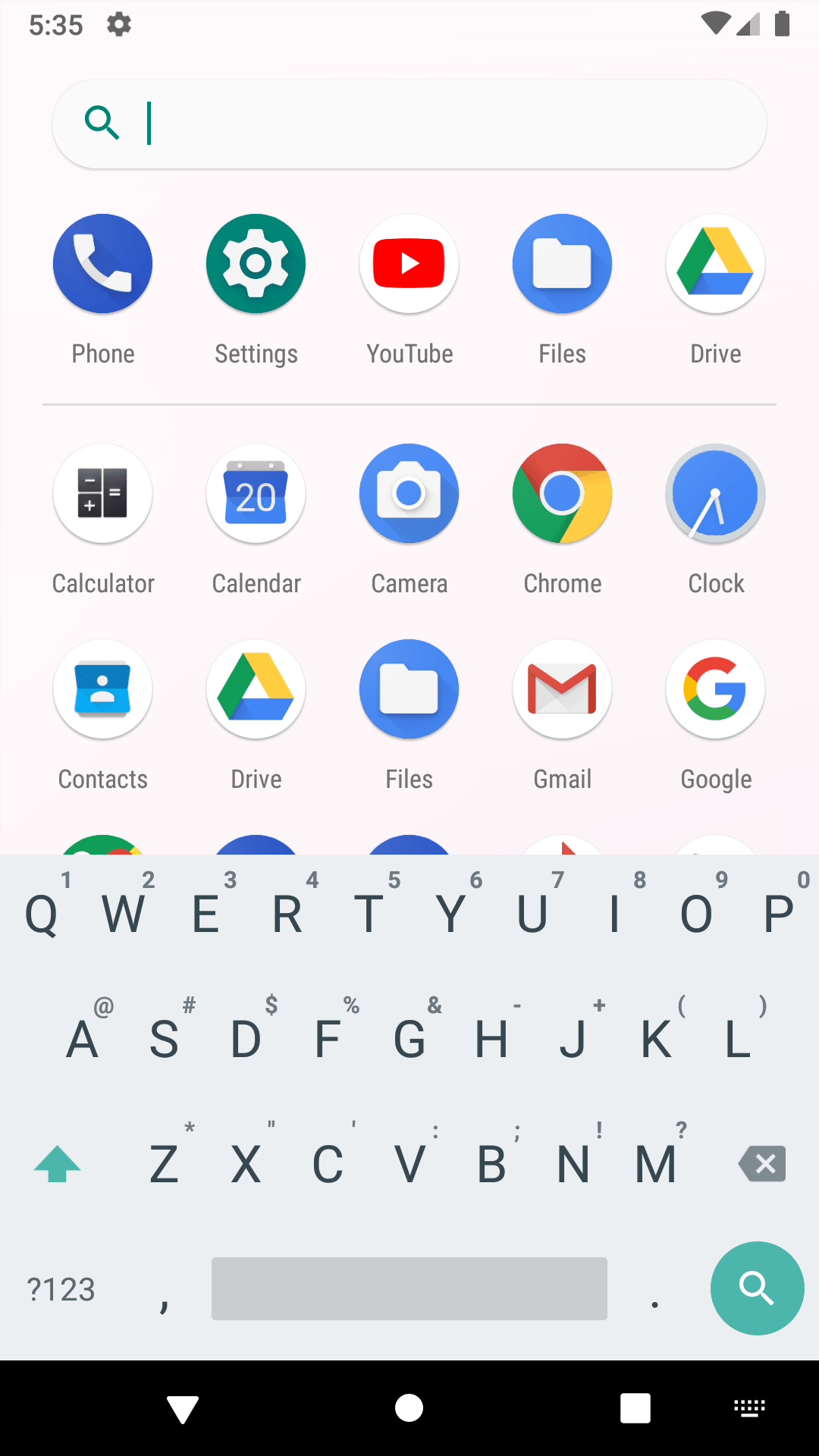Launch the Calculator app

tap(103, 494)
